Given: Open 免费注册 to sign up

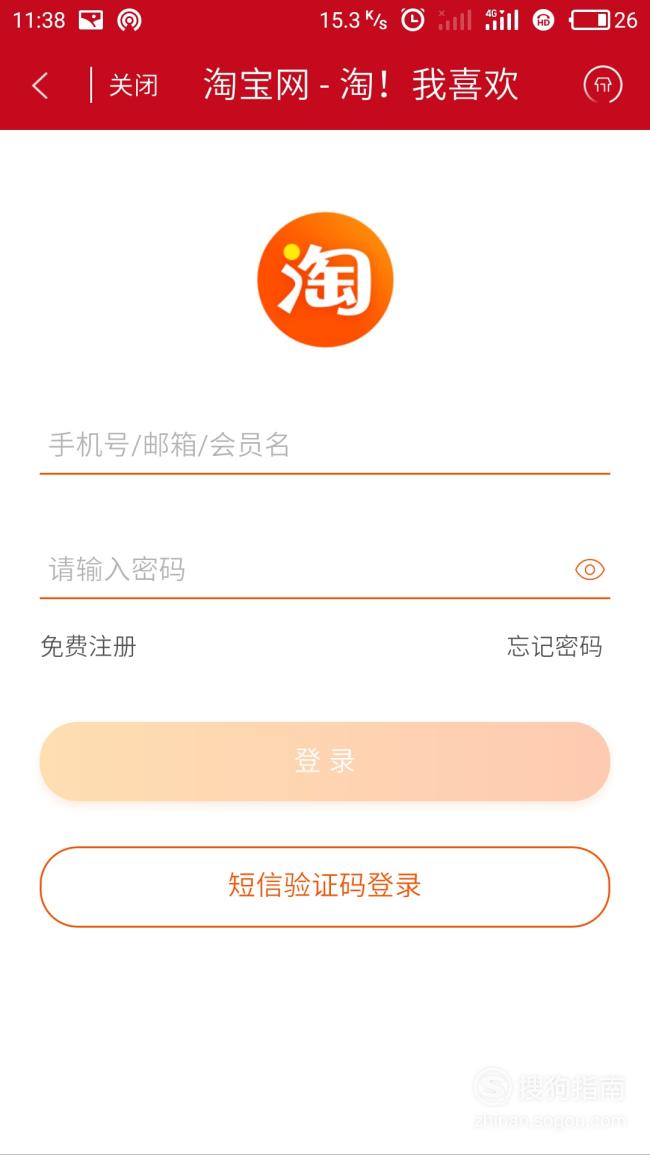Looking at the screenshot, I should click(88, 647).
